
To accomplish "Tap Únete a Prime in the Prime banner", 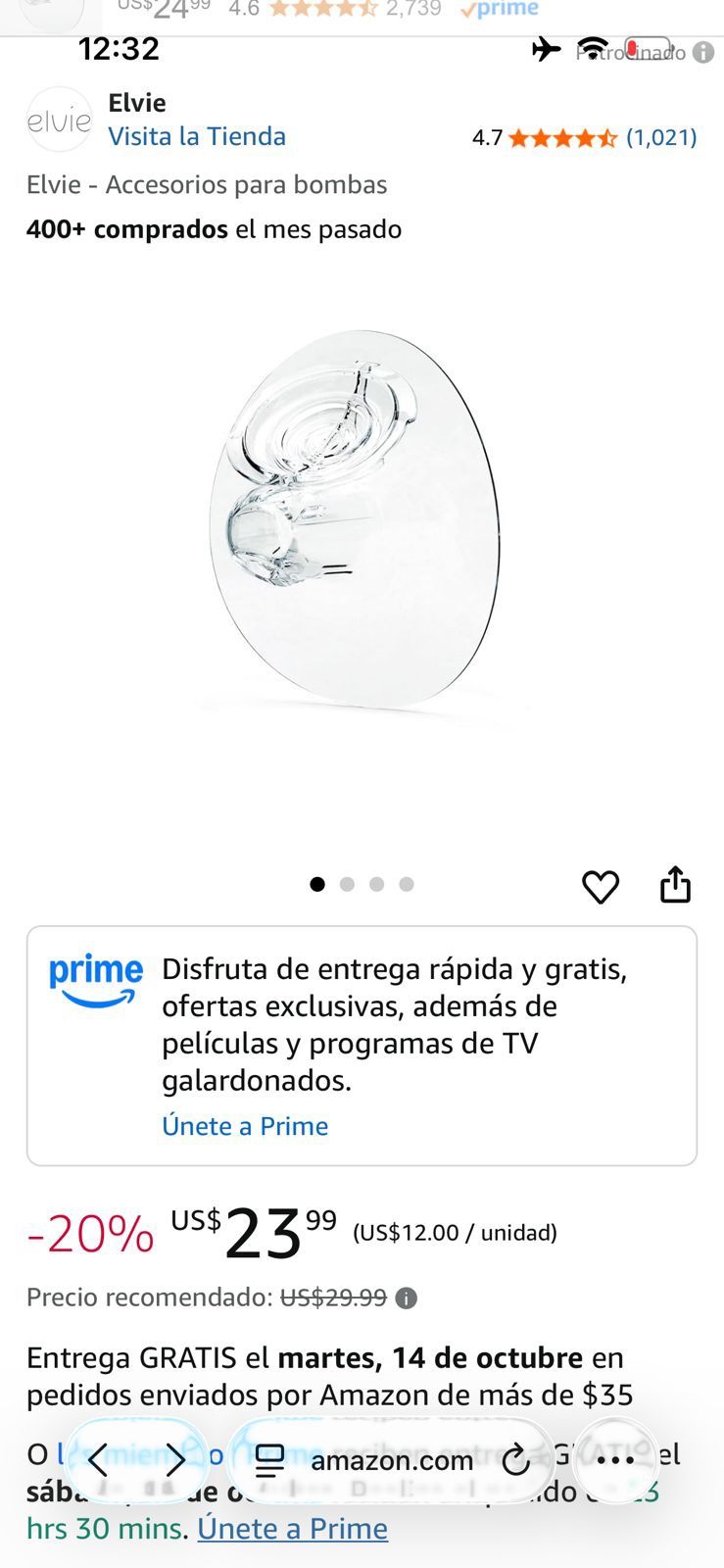I will 245,1126.
